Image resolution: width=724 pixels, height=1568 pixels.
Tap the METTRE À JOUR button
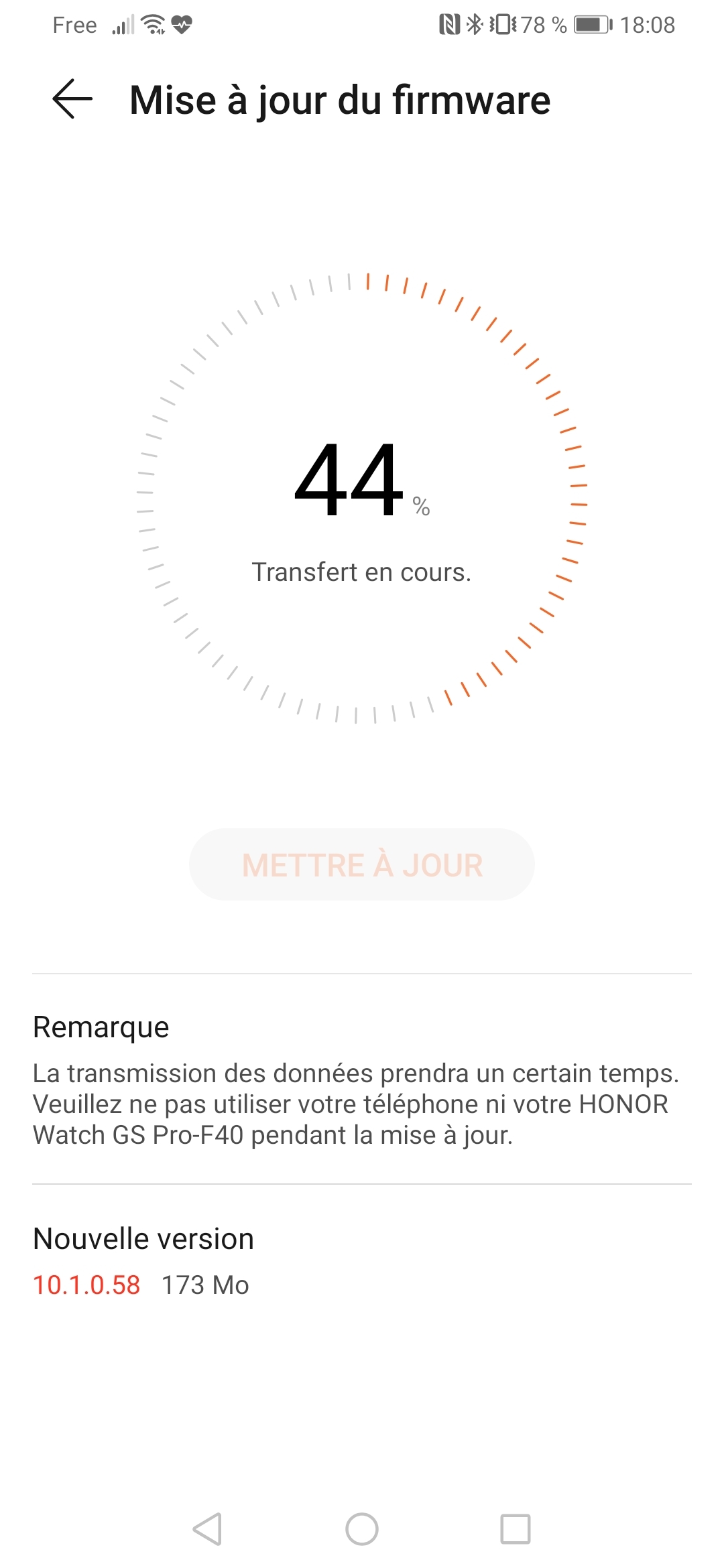point(362,864)
